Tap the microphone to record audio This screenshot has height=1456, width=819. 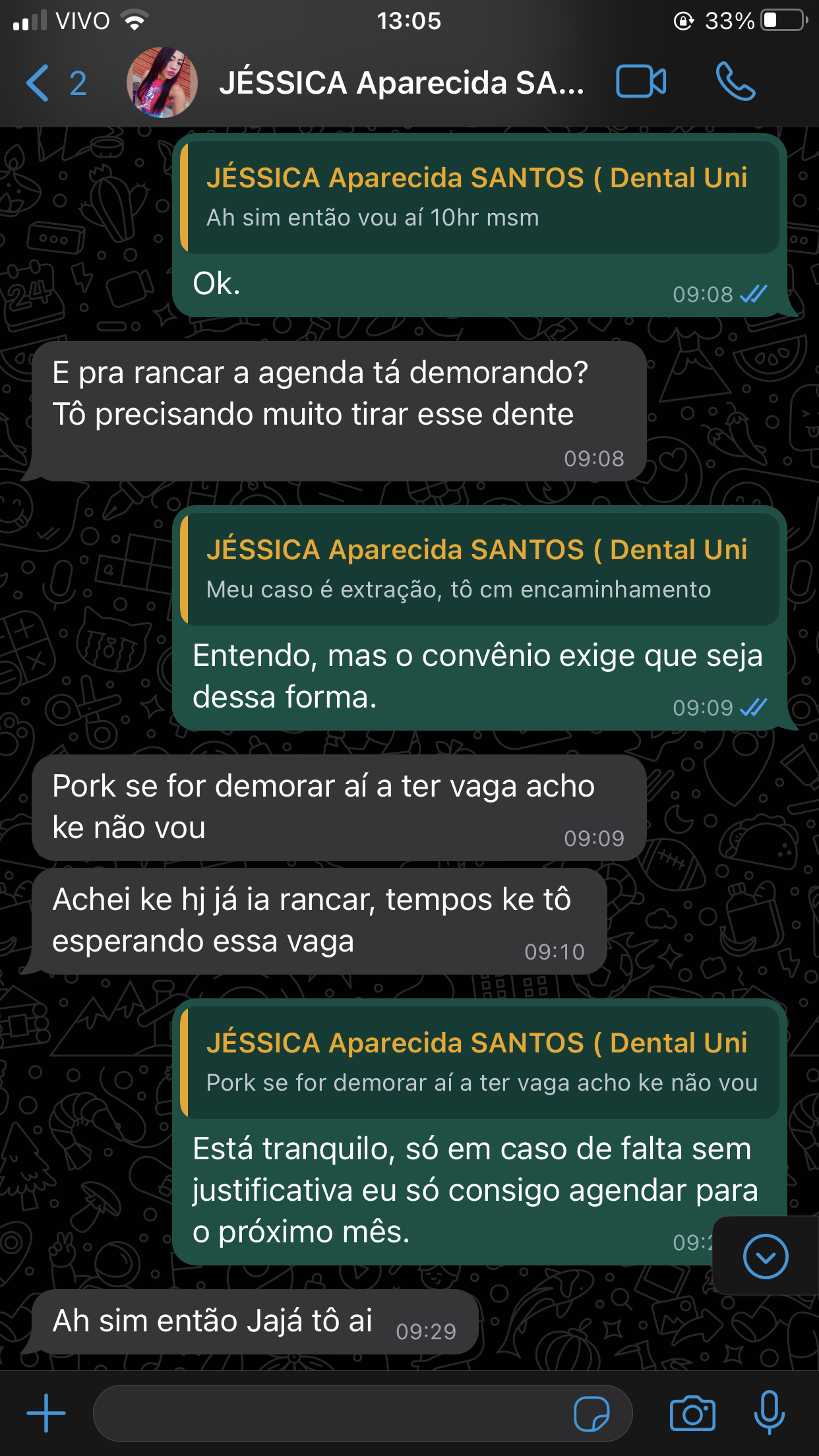coord(769,1413)
